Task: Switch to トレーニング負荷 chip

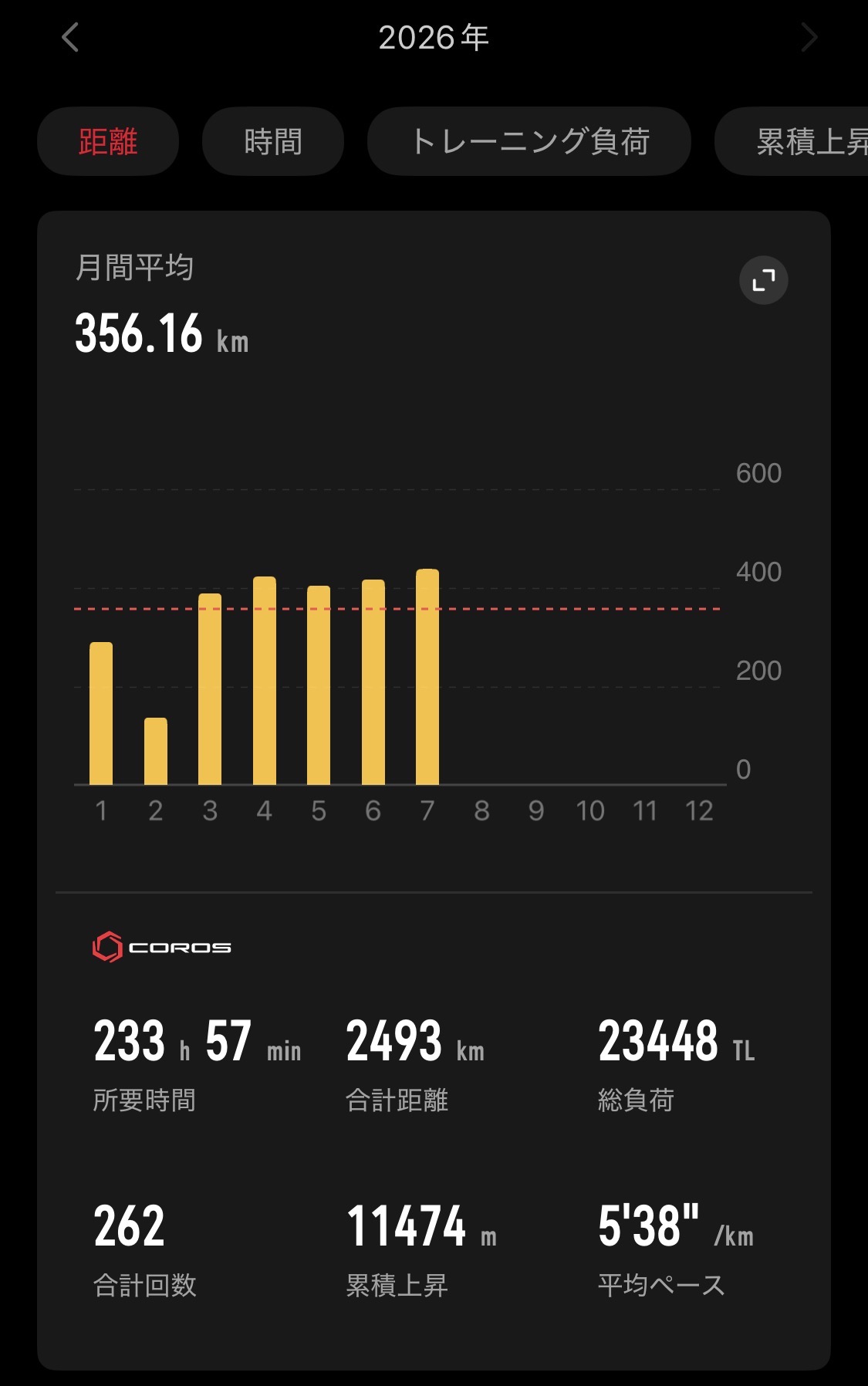Action: (529, 141)
